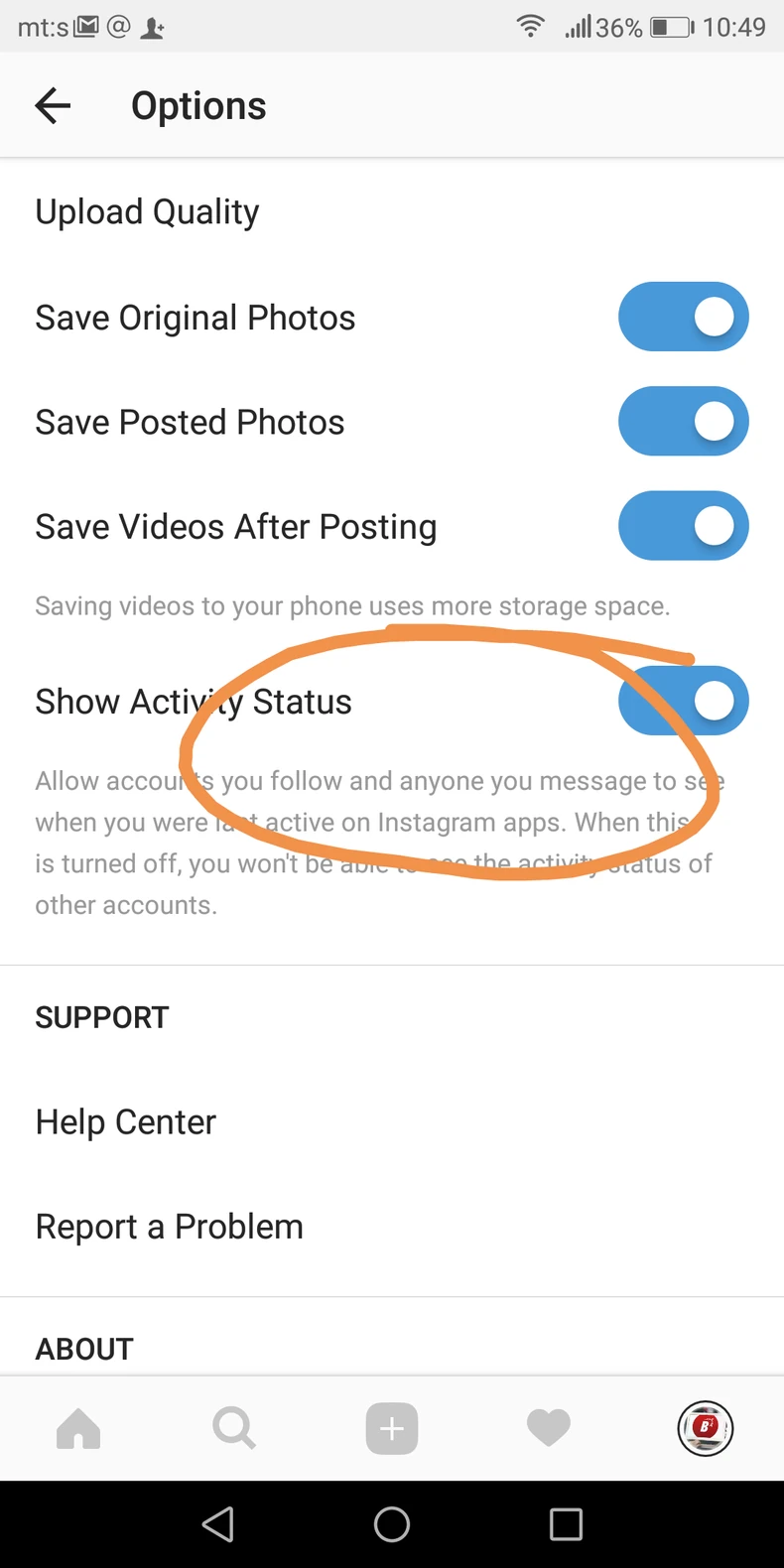Open Report a Problem
The height and width of the screenshot is (1568, 784).
[170, 1227]
